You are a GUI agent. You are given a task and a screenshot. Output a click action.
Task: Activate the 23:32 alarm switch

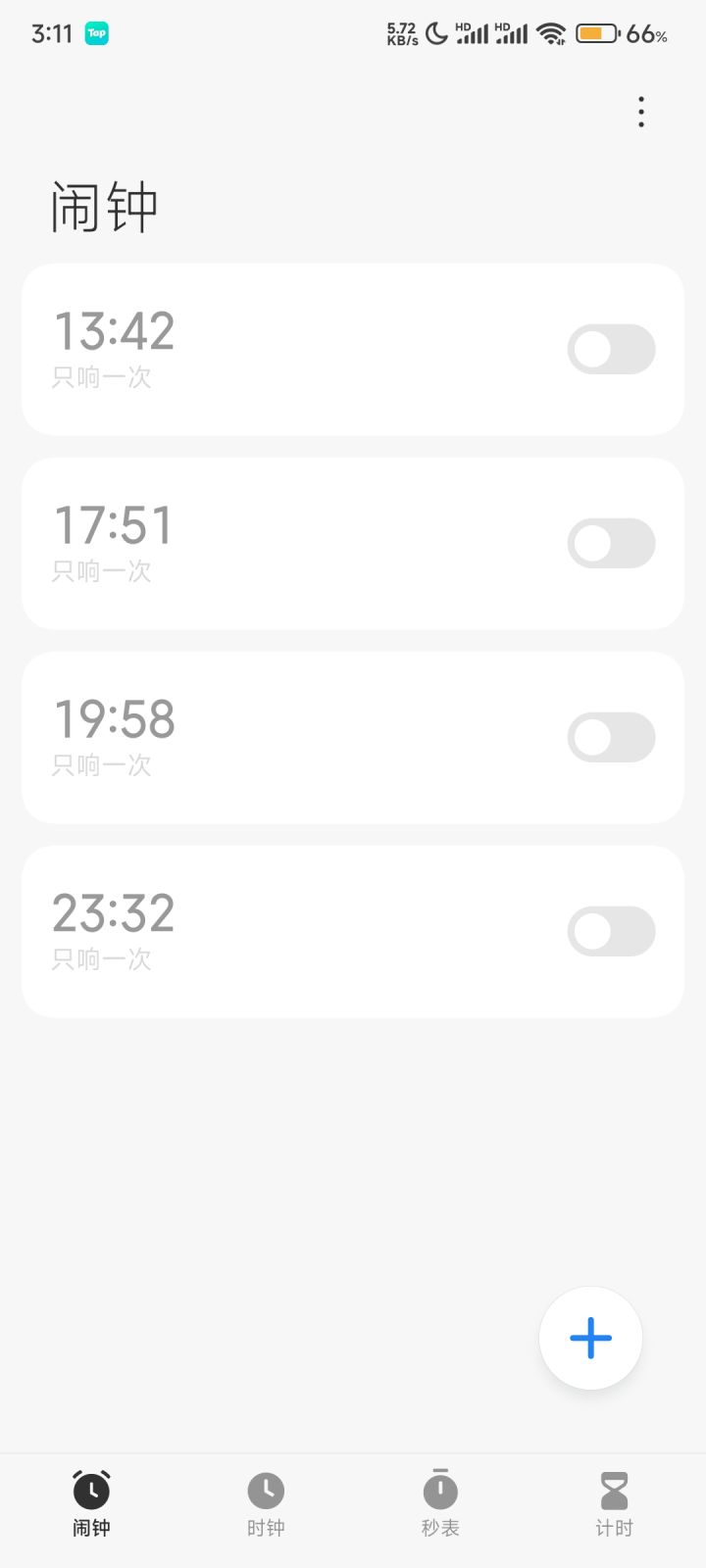(611, 931)
